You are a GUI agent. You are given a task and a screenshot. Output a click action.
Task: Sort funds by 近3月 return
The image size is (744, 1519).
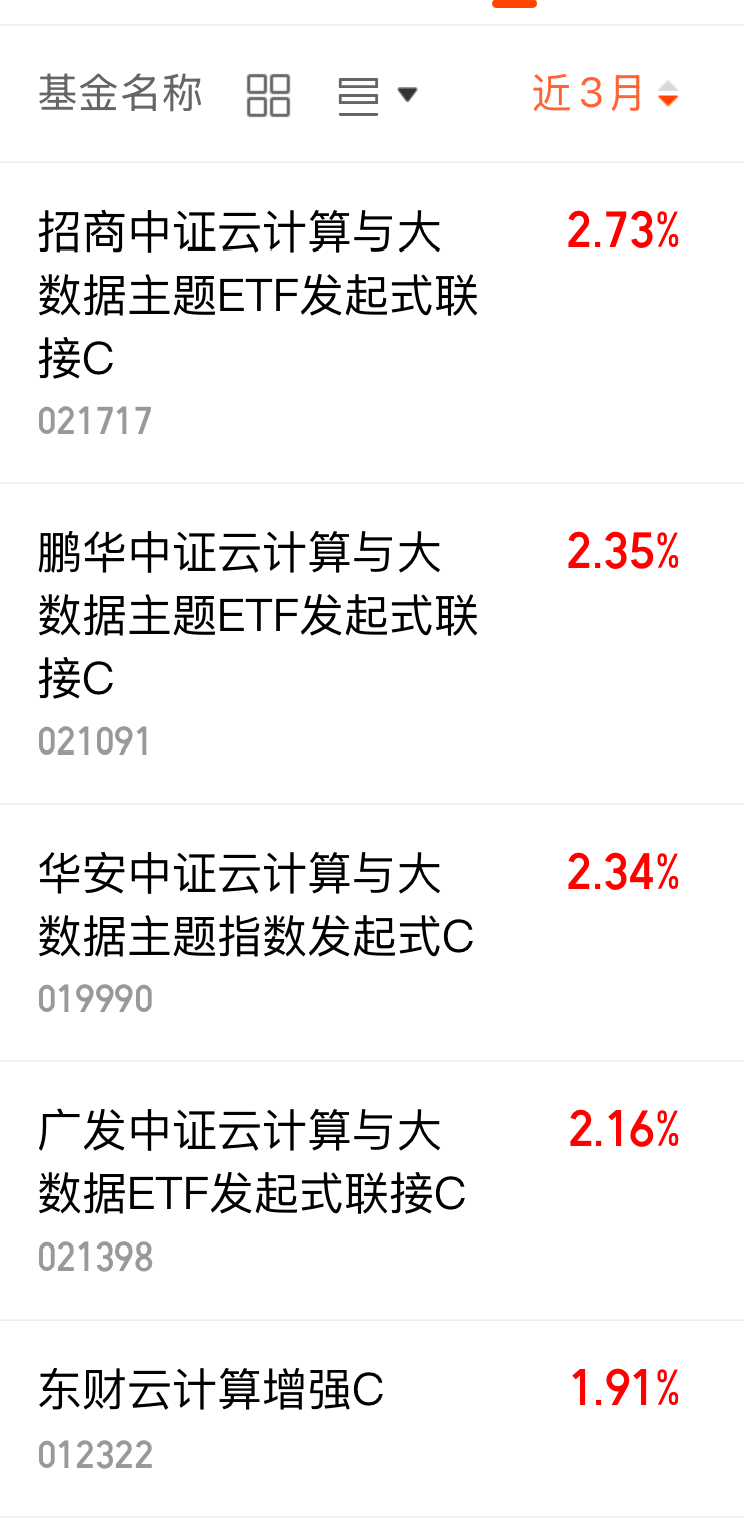(x=606, y=94)
